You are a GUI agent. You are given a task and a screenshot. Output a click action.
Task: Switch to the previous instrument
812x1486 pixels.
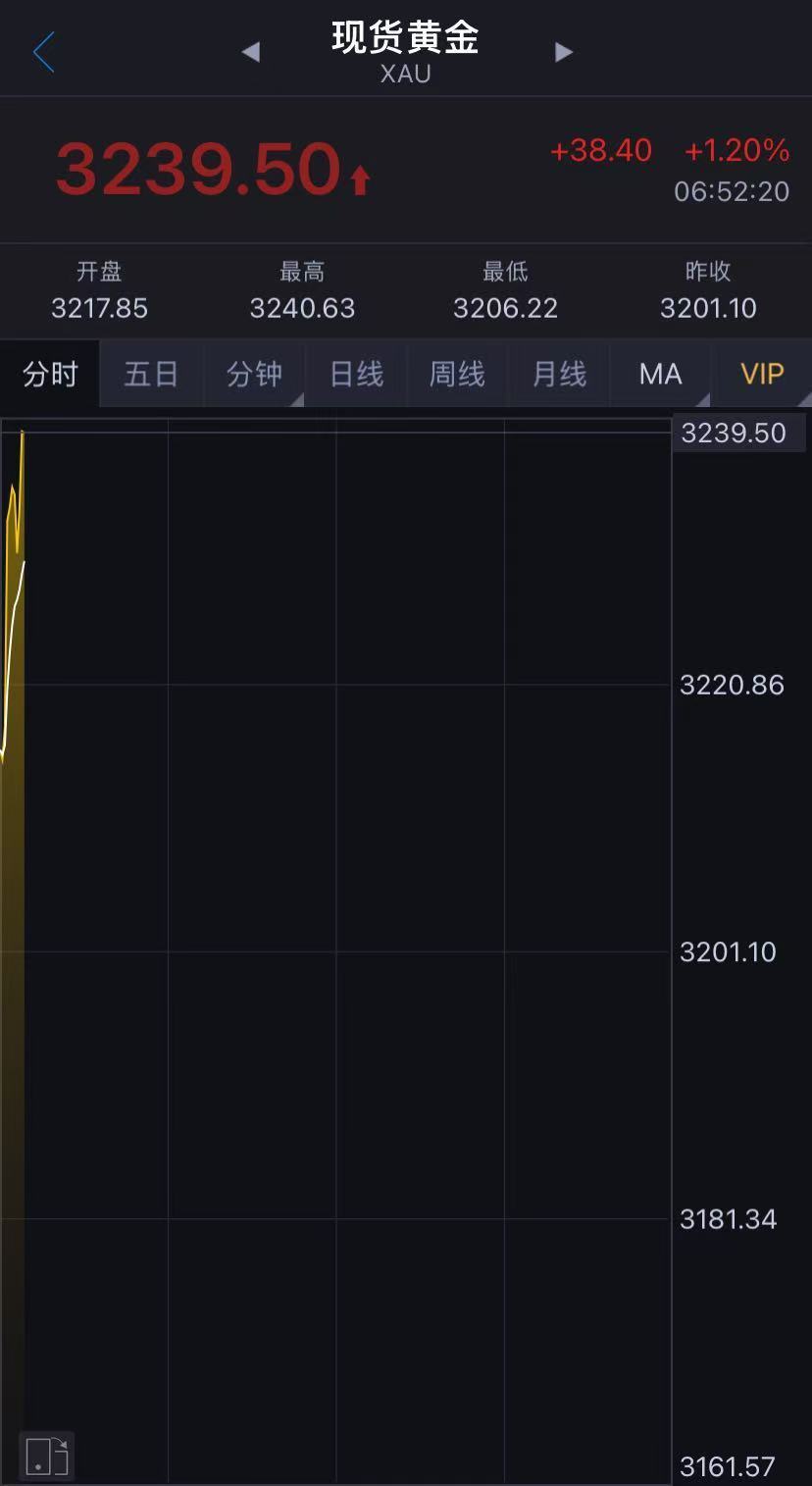[x=251, y=52]
